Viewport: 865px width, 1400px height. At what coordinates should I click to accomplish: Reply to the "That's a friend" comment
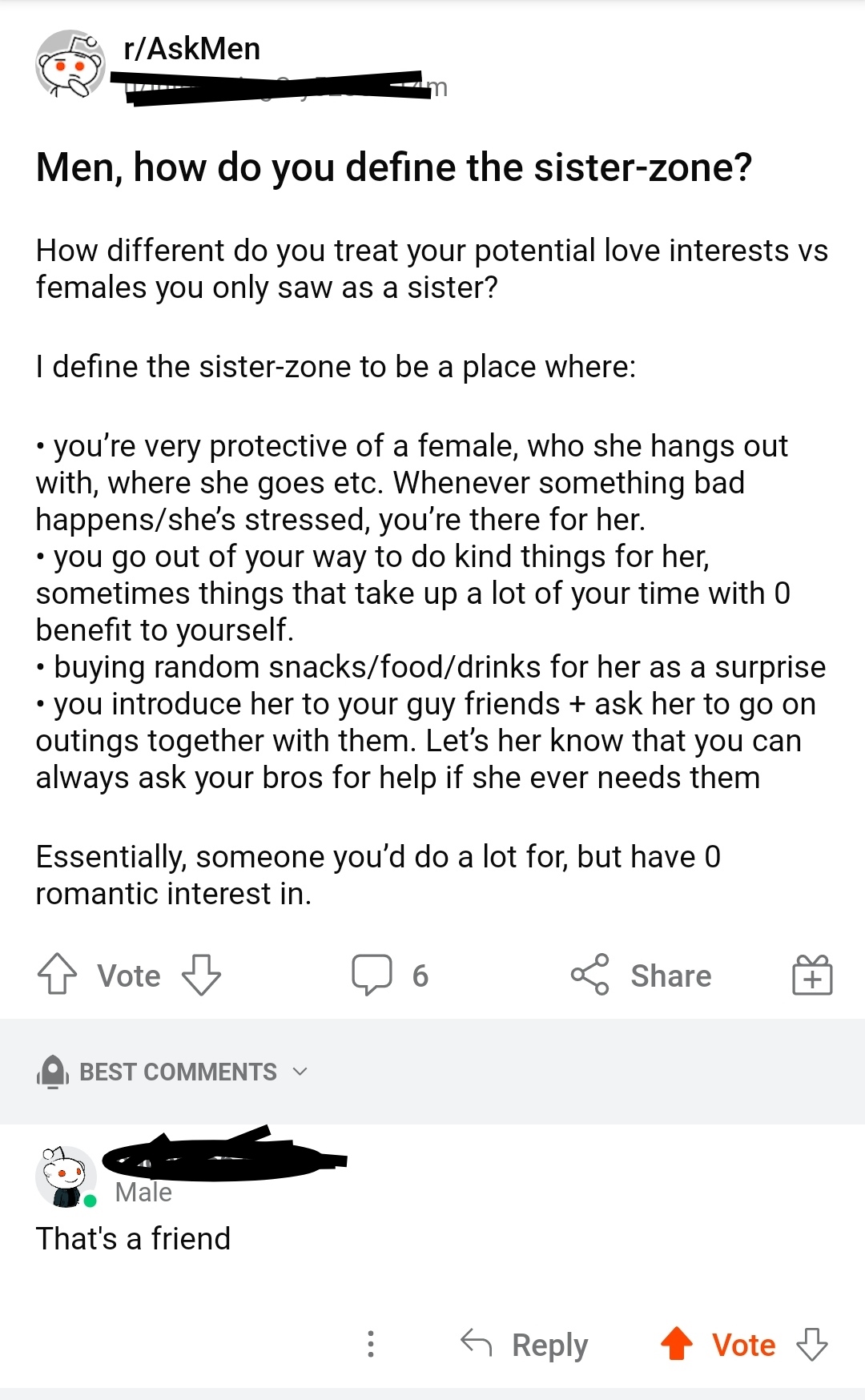(x=525, y=1344)
